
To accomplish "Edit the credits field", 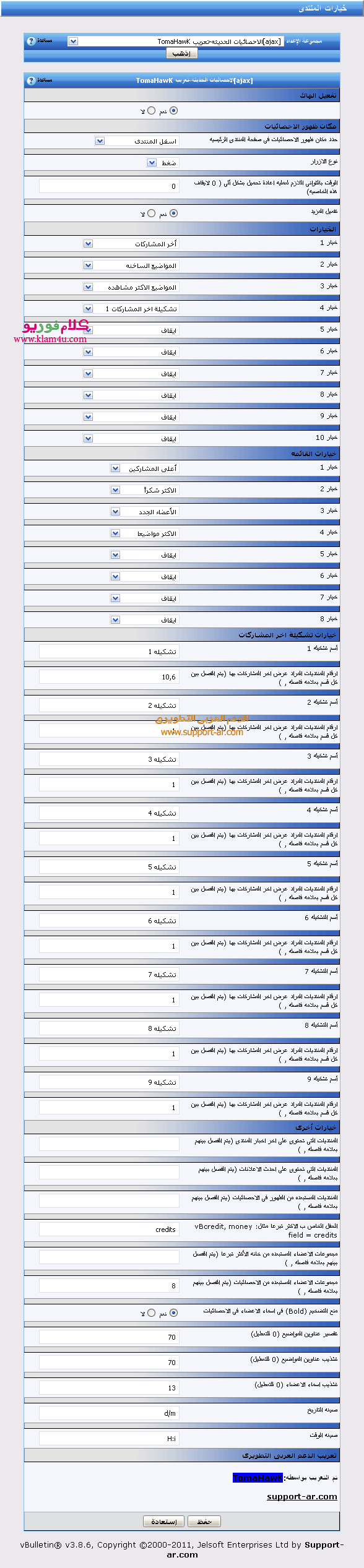I will click(109, 1230).
